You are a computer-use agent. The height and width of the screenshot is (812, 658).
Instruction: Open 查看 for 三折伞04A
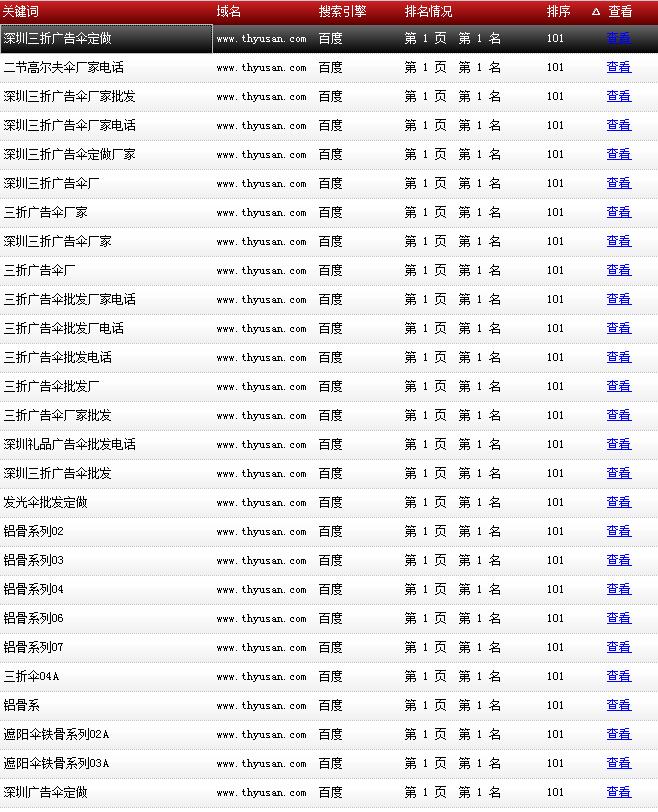(619, 676)
